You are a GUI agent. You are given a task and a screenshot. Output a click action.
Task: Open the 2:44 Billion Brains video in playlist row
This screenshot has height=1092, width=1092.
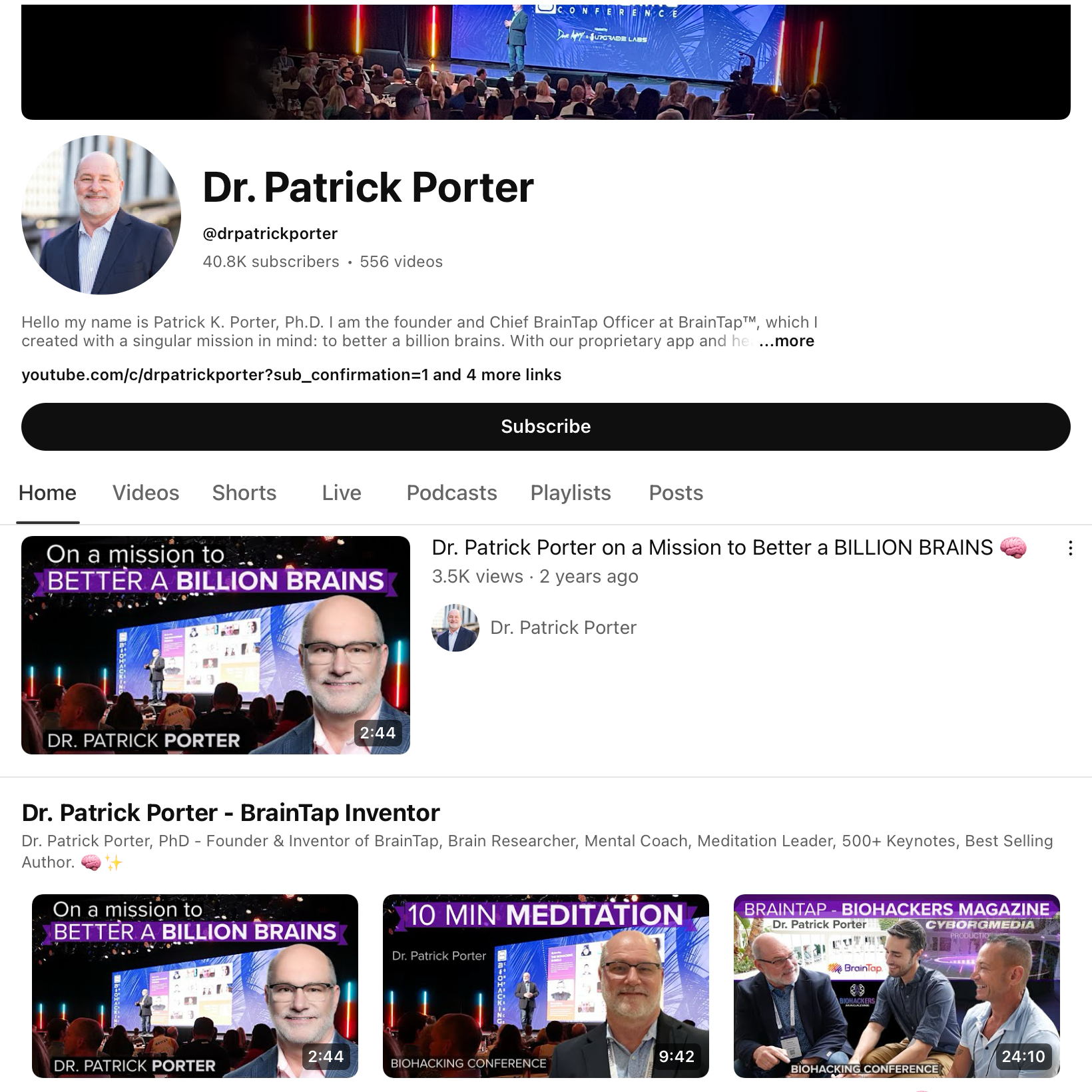pos(194,985)
